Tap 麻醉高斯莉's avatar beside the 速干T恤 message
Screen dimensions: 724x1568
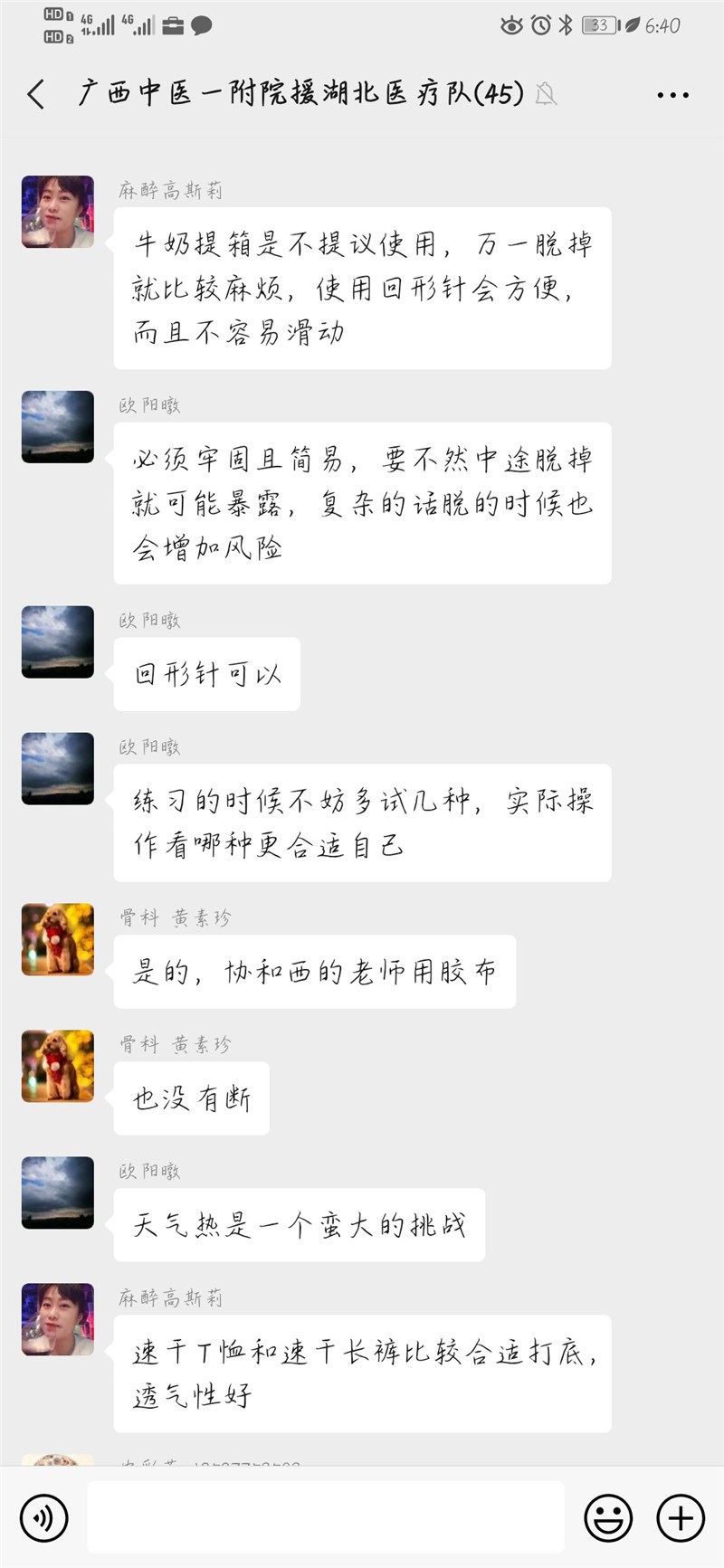58,1319
